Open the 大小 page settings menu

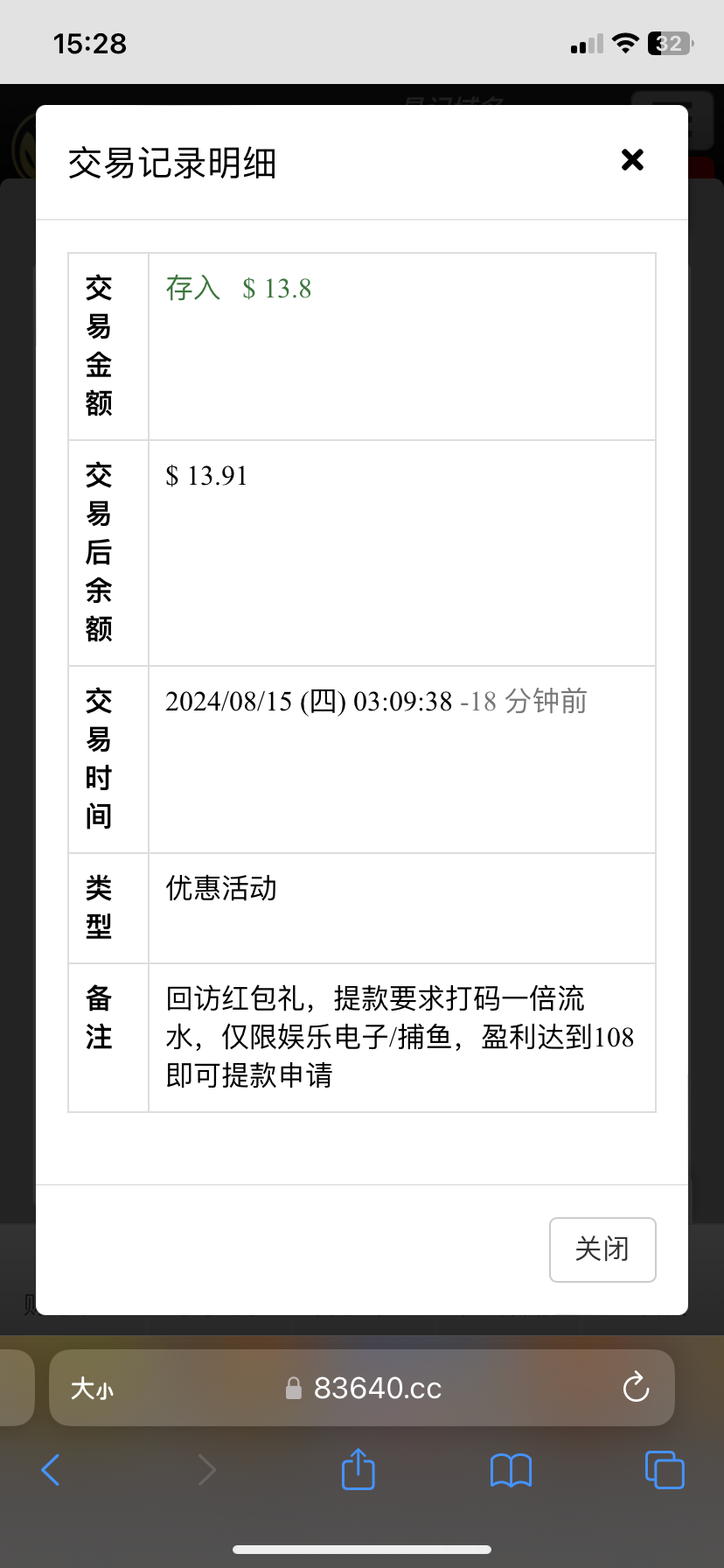[x=92, y=1389]
